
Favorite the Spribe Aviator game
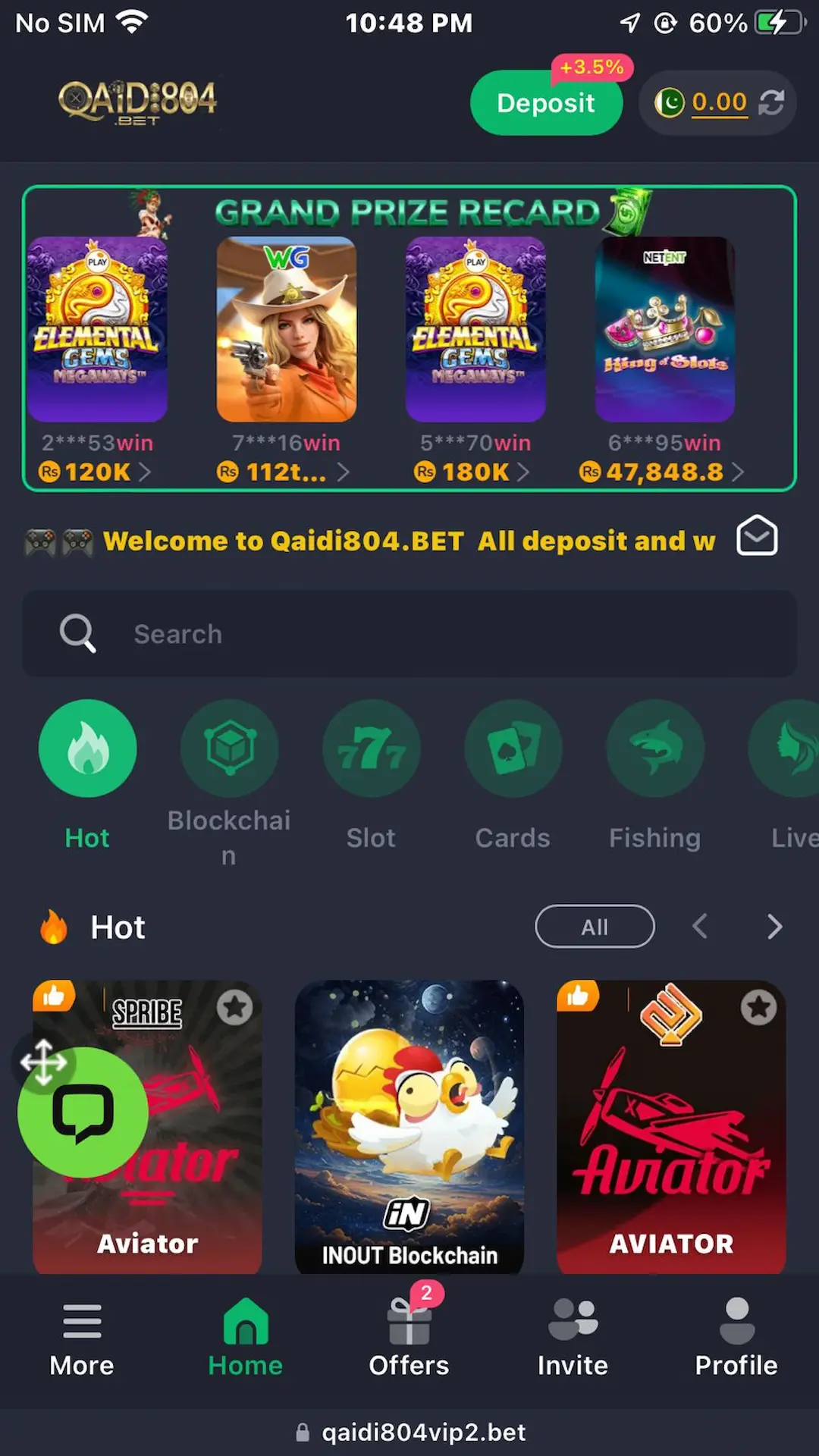[234, 1008]
